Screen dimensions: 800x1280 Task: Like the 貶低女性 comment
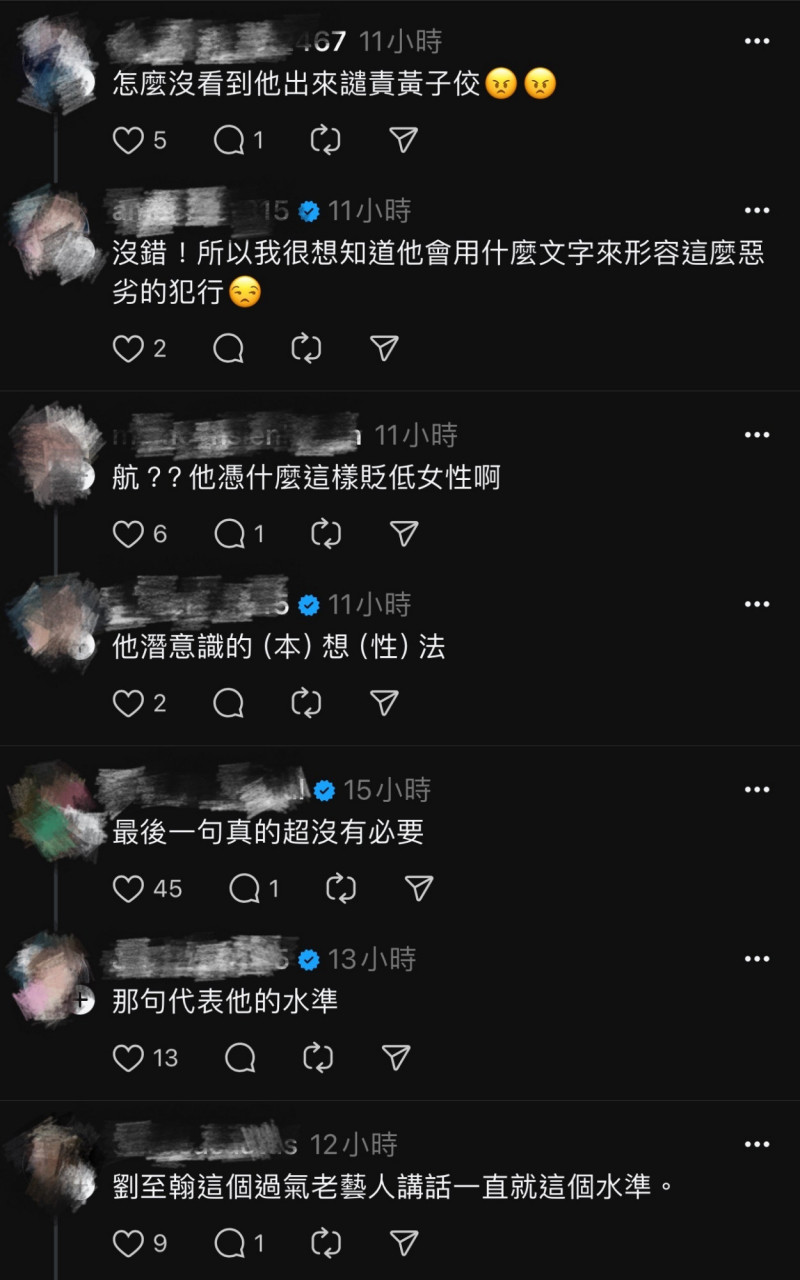coord(128,534)
